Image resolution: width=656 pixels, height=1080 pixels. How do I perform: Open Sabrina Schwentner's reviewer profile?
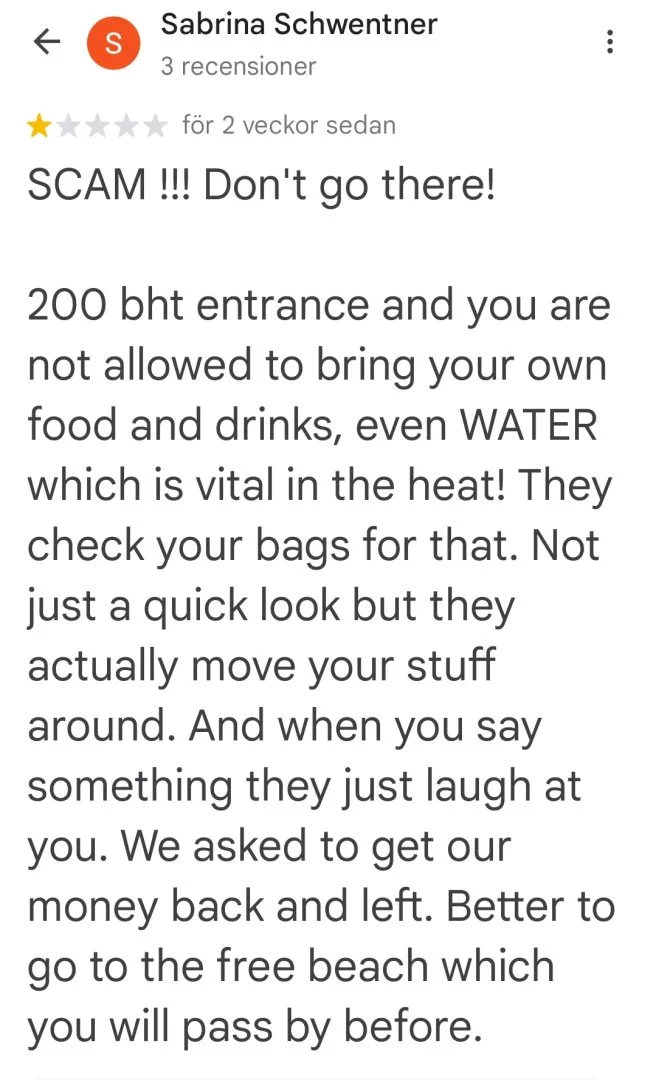pyautogui.click(x=299, y=24)
